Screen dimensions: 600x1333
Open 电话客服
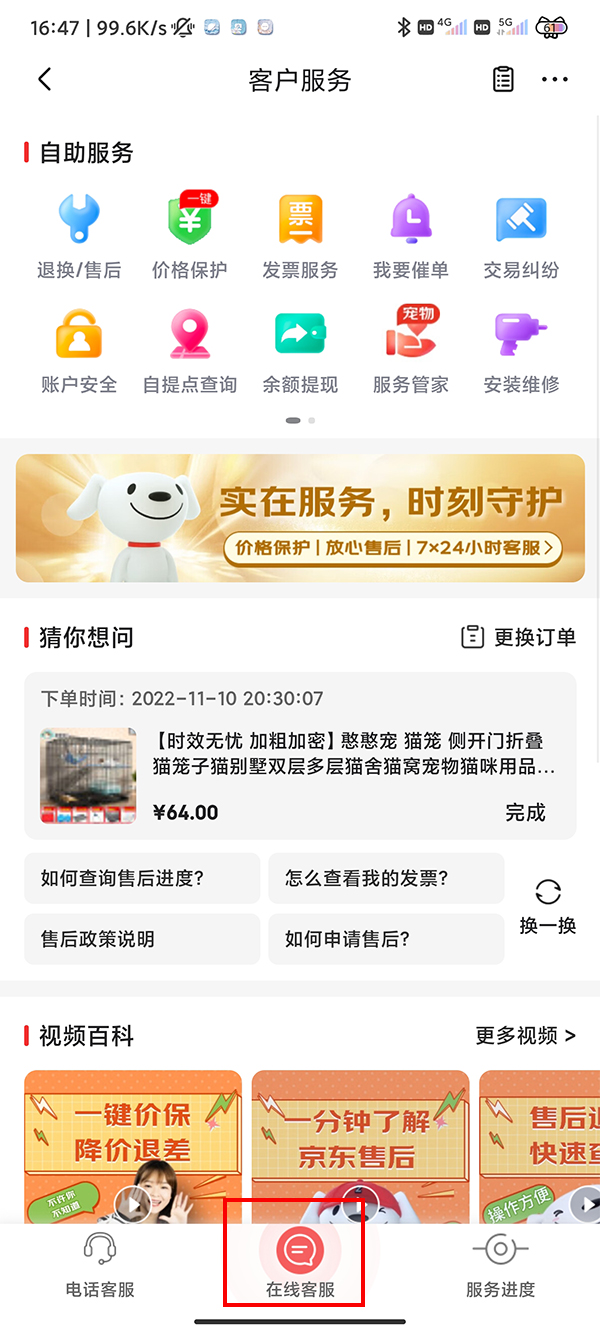pyautogui.click(x=100, y=1265)
